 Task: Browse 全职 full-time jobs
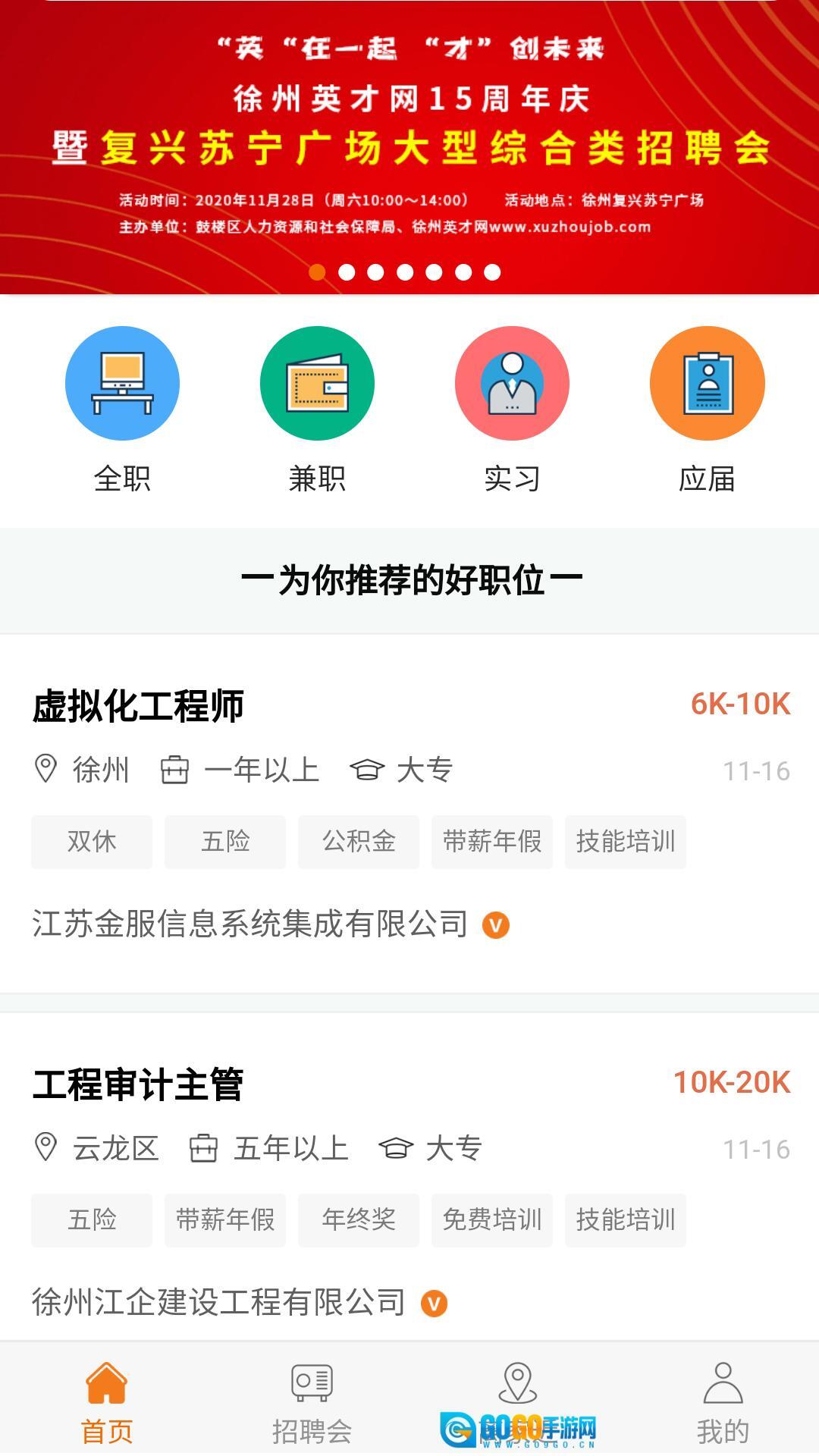(x=122, y=409)
